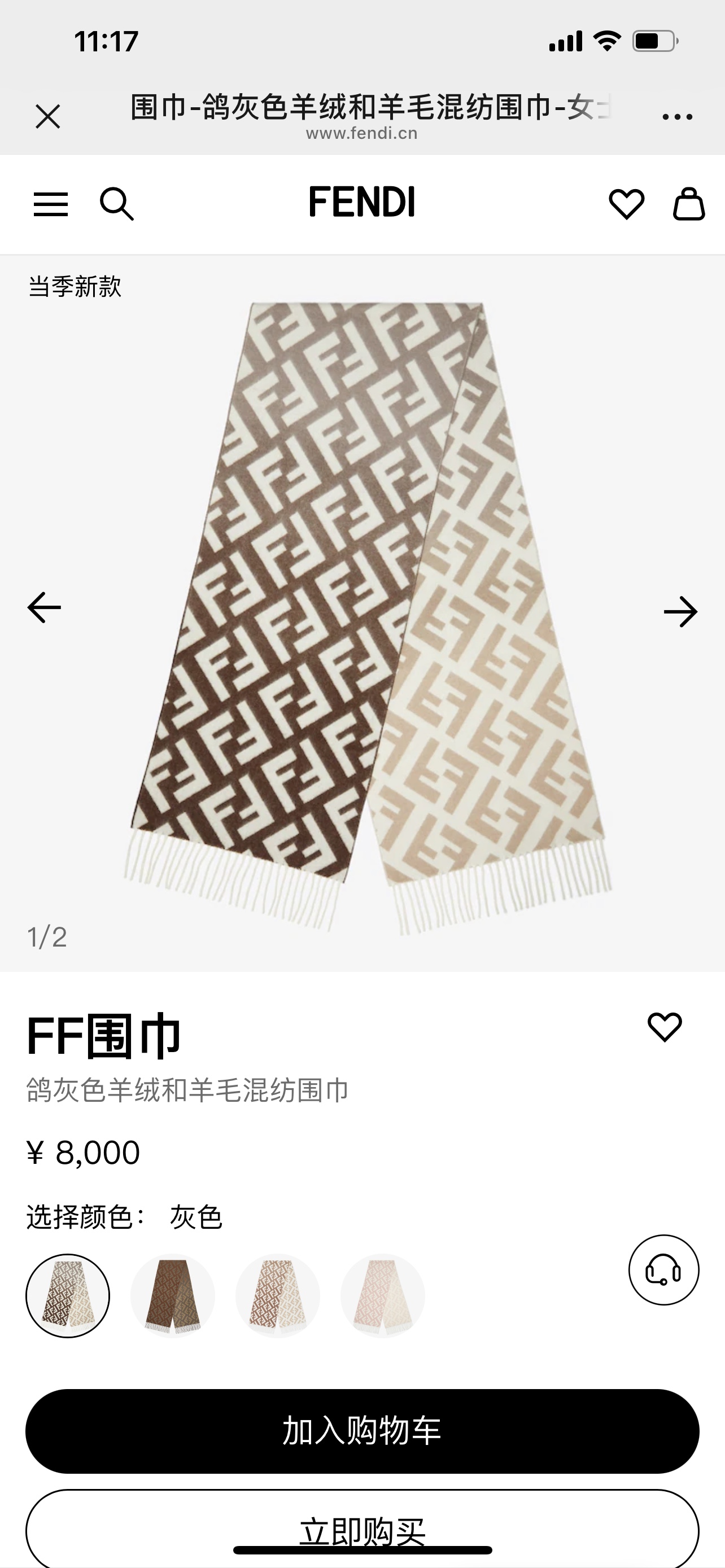This screenshot has height=1568, width=725.
Task: Open the browser overflow menu
Action: [677, 116]
